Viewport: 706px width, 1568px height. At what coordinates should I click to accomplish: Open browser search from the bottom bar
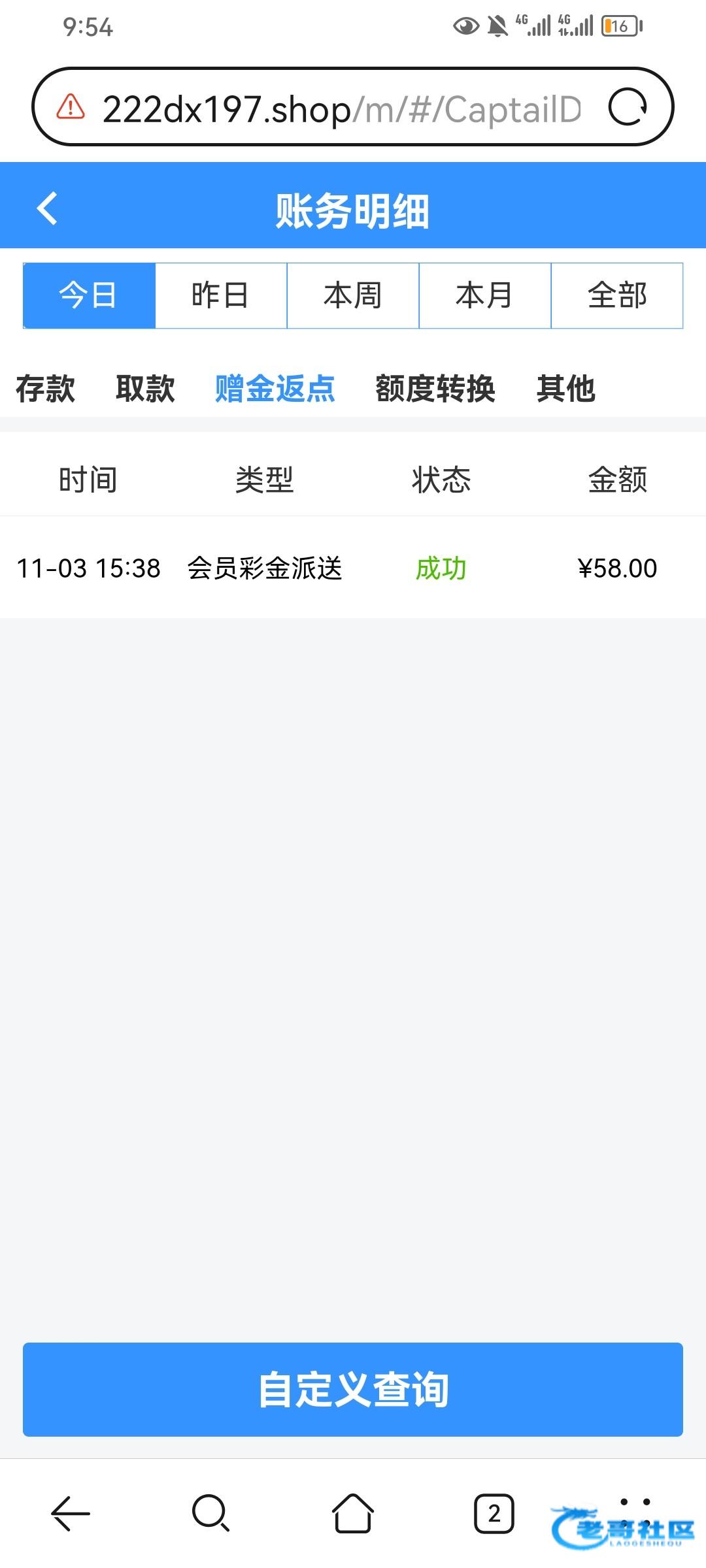(210, 1513)
